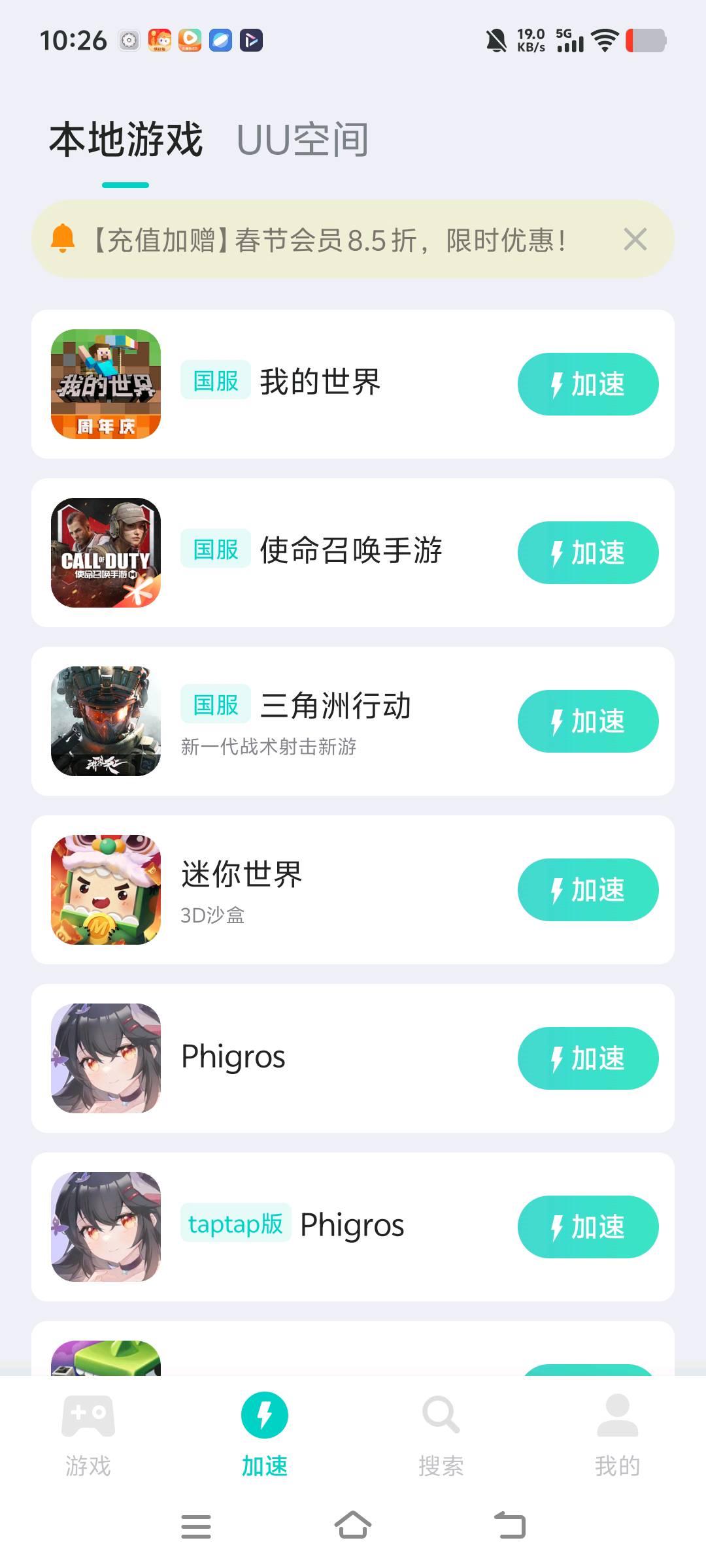Open the 我的世界 game entry

(319, 383)
